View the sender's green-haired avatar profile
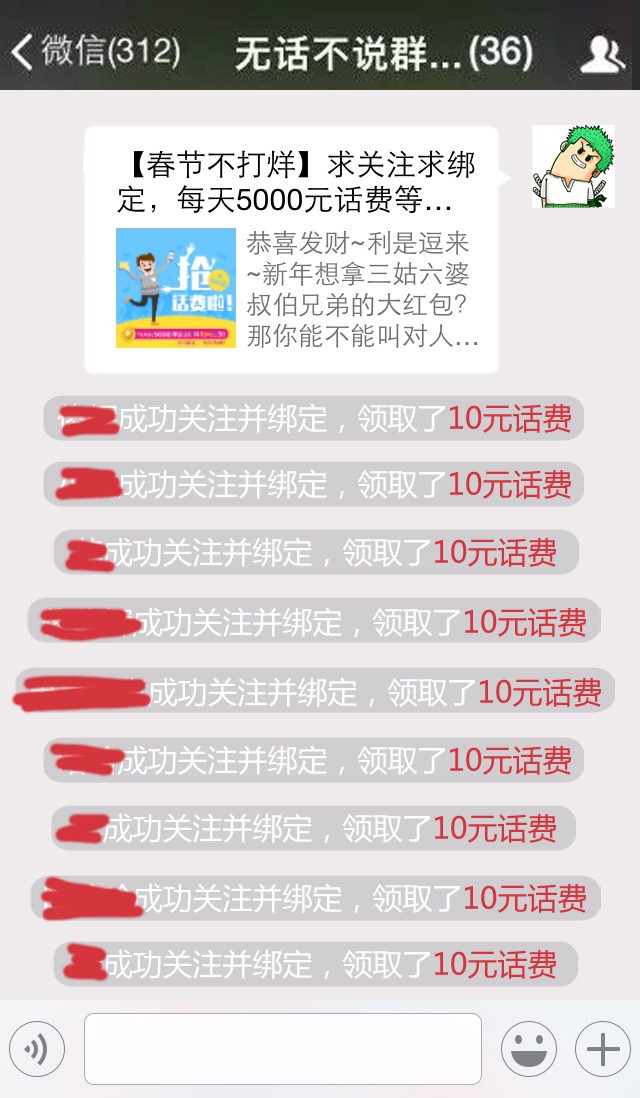The image size is (640, 1098). coord(573,167)
